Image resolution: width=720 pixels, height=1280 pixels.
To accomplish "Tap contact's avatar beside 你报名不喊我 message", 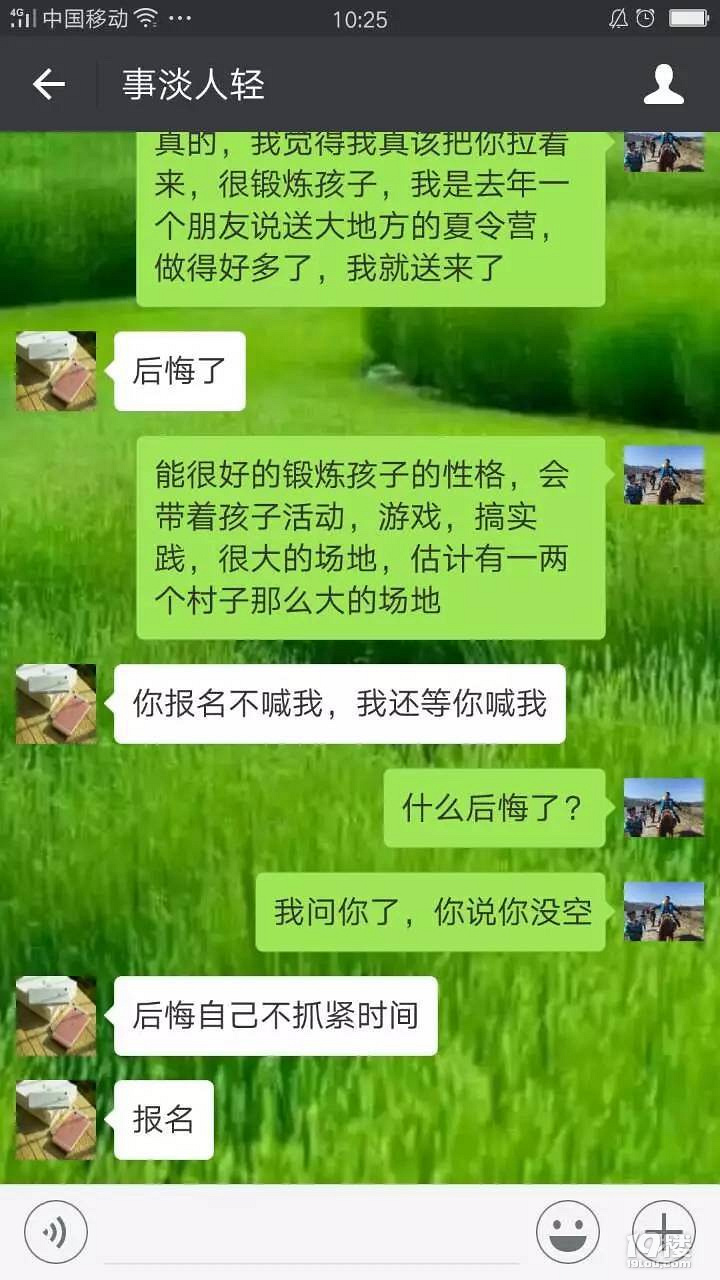I will (56, 704).
